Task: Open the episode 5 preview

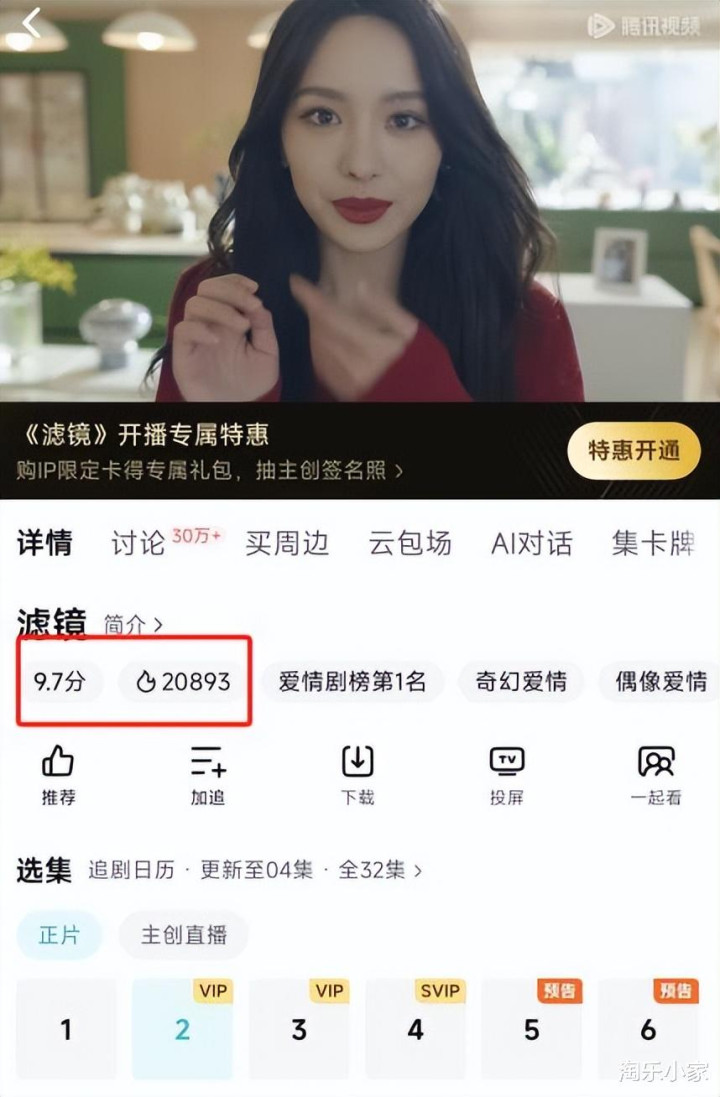Action: click(x=532, y=1029)
